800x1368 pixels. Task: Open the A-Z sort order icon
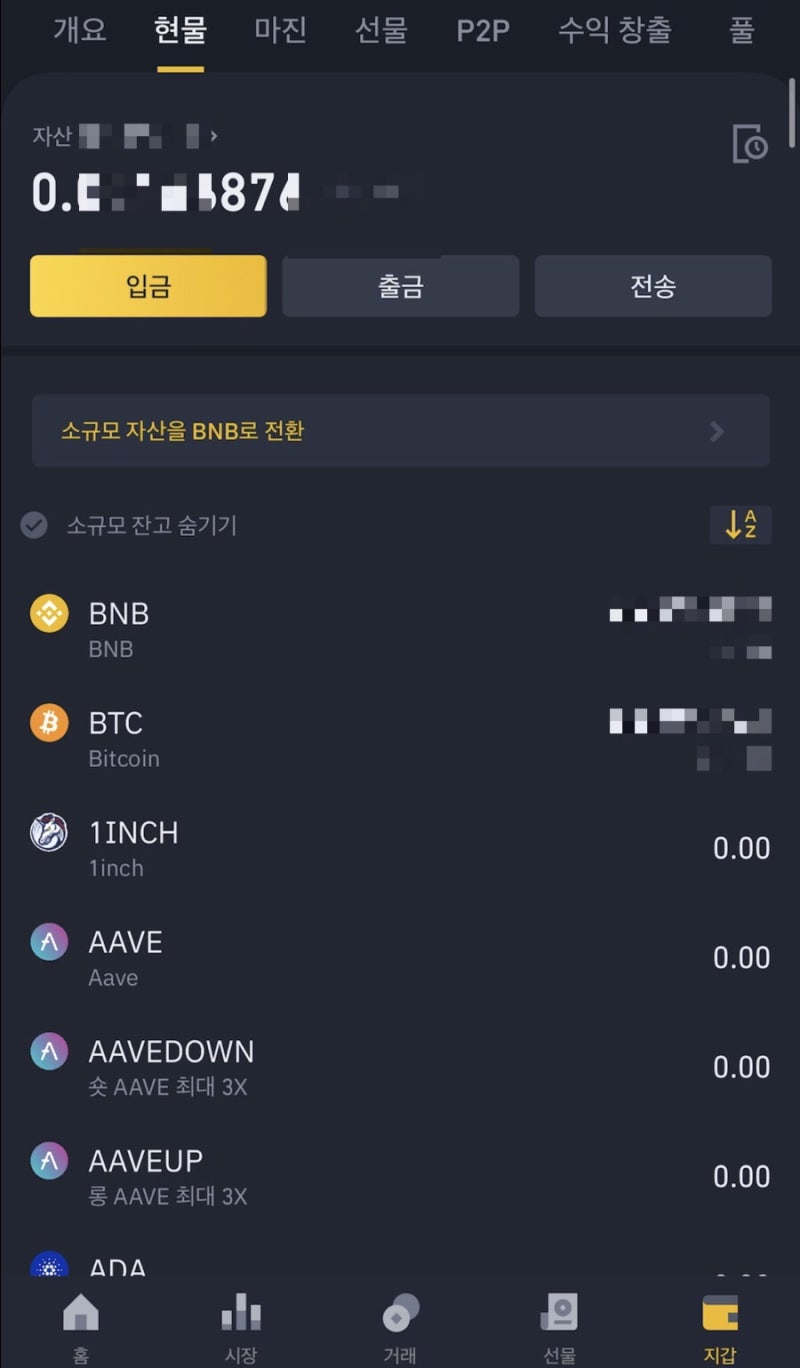click(x=741, y=525)
